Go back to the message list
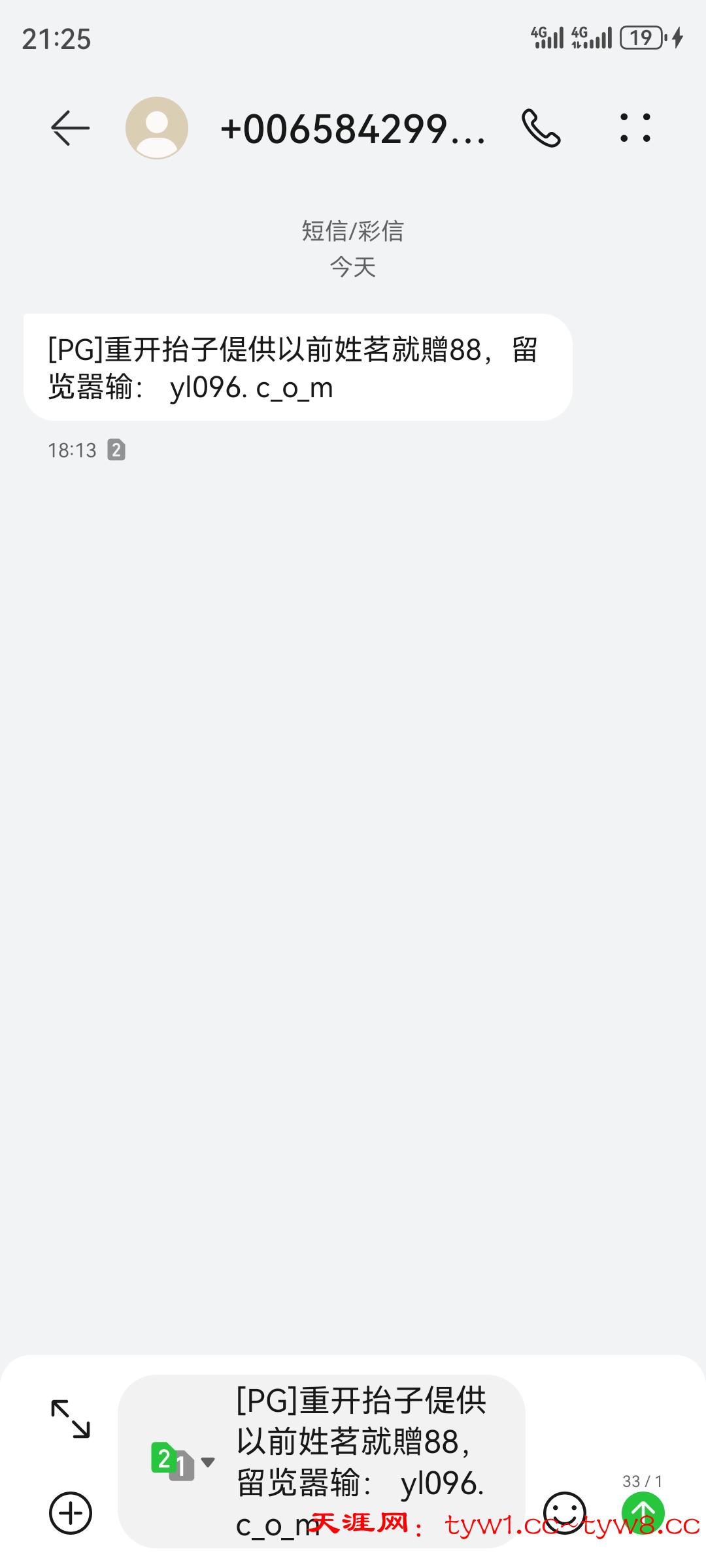Screen dimensions: 706x1568 70,127
